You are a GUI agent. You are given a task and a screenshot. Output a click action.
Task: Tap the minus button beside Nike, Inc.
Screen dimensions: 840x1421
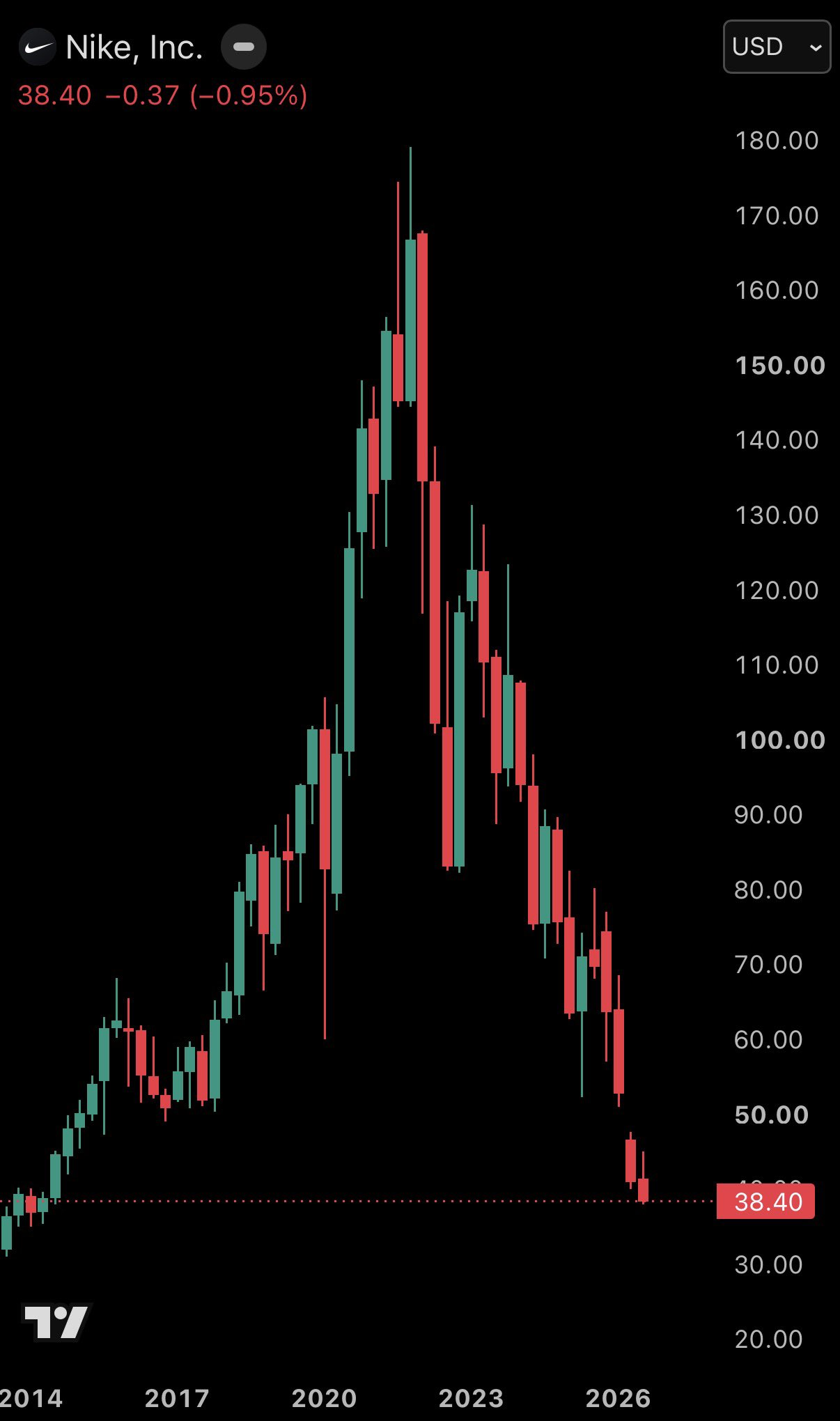tap(244, 47)
